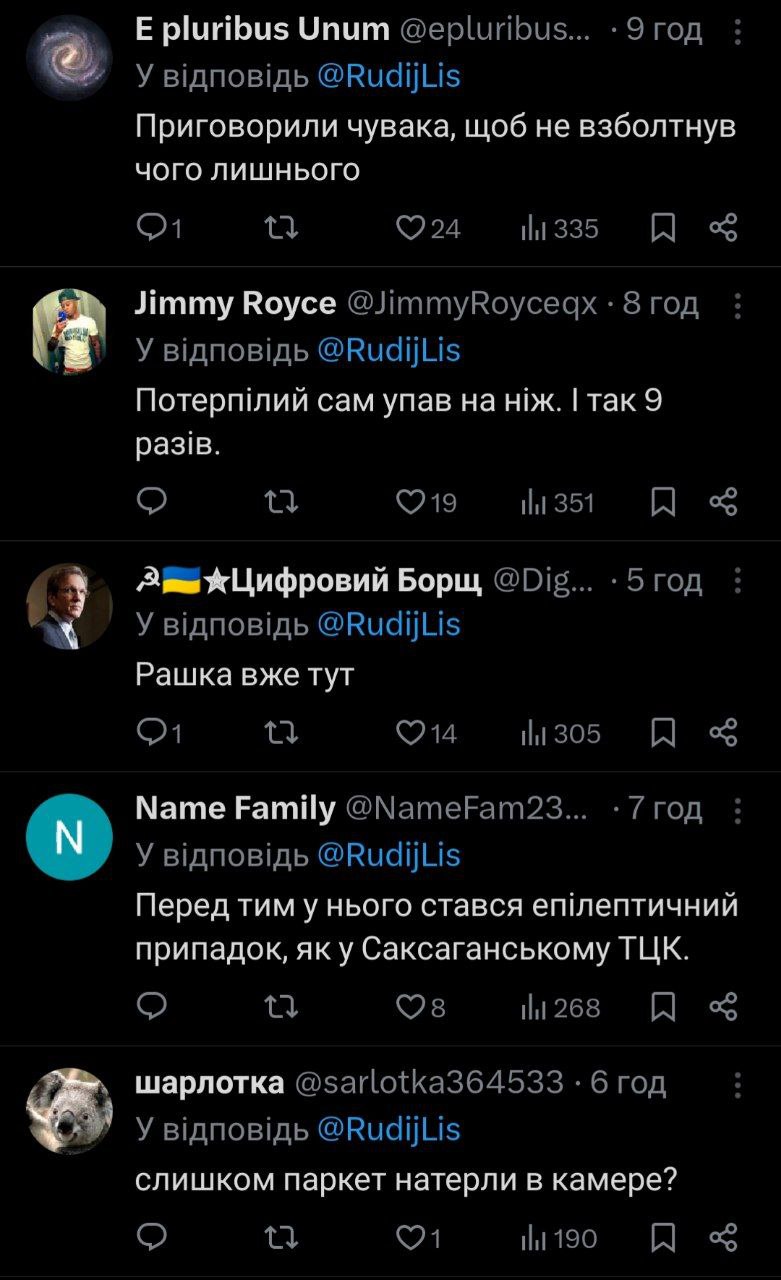Viewport: 781px width, 1280px height.
Task: Open Jimmy Royce's profile picture
Action: click(x=69, y=331)
